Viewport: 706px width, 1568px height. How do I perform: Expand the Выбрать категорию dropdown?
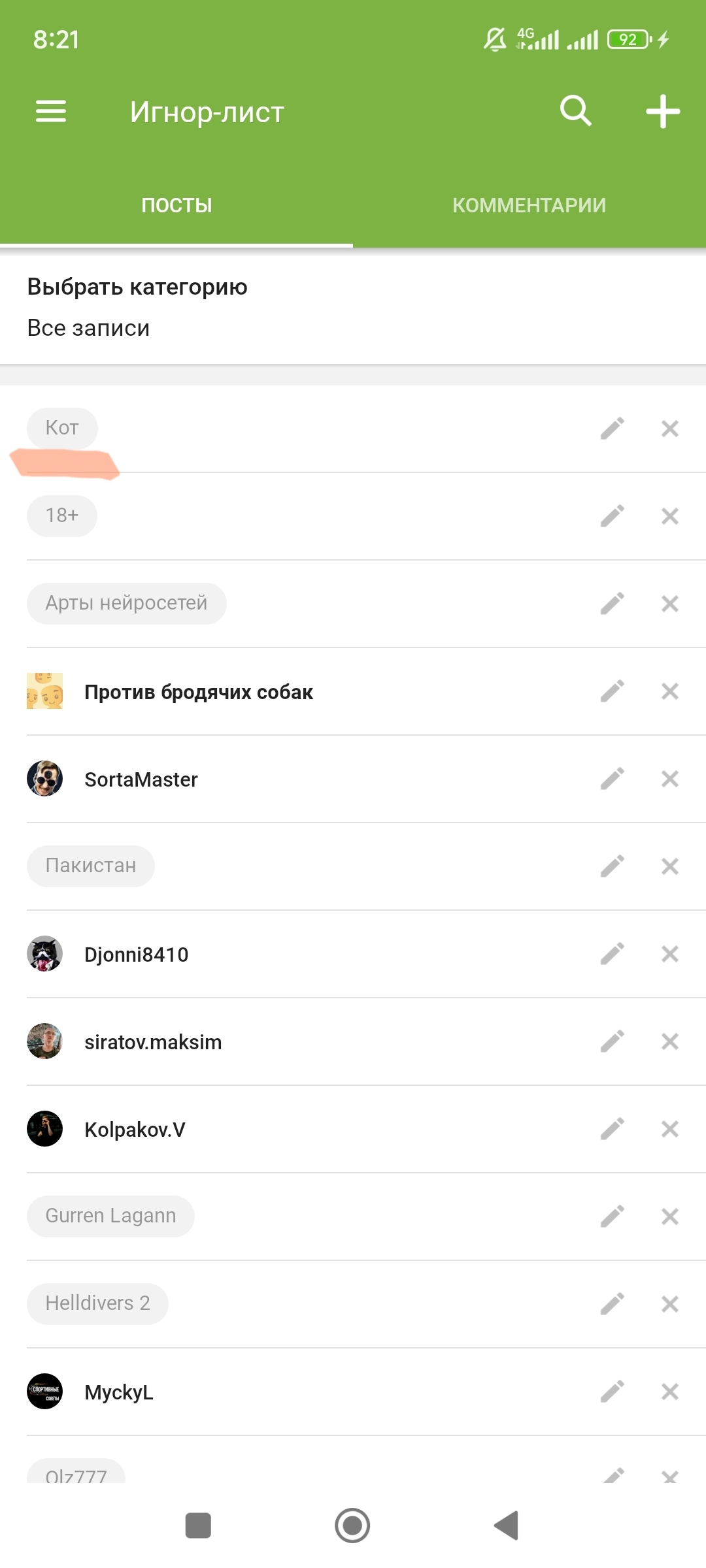(137, 307)
